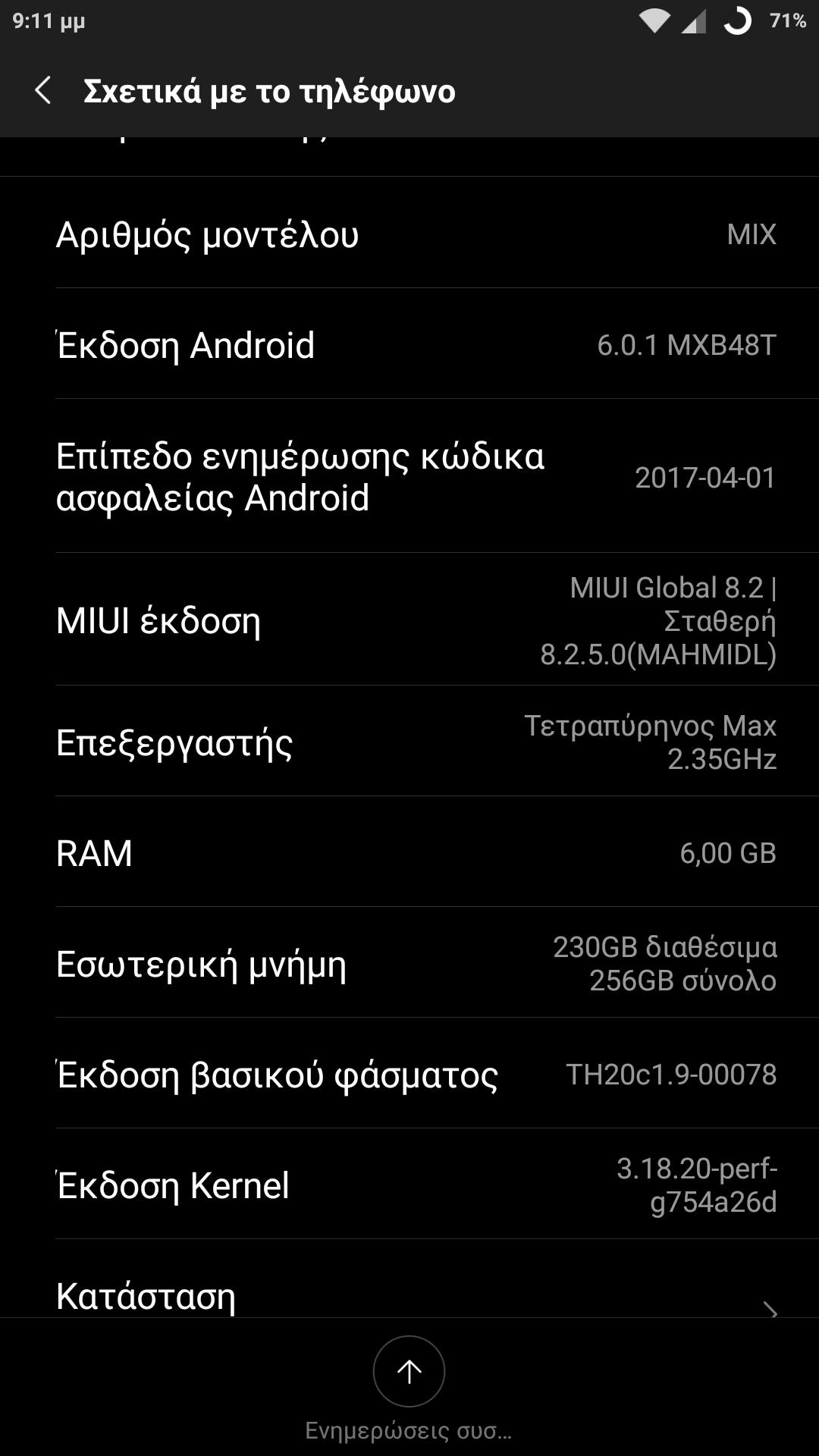The width and height of the screenshot is (819, 1456).
Task: Go back from Σχετικά με το τηλέφωνο
Action: 43,91
